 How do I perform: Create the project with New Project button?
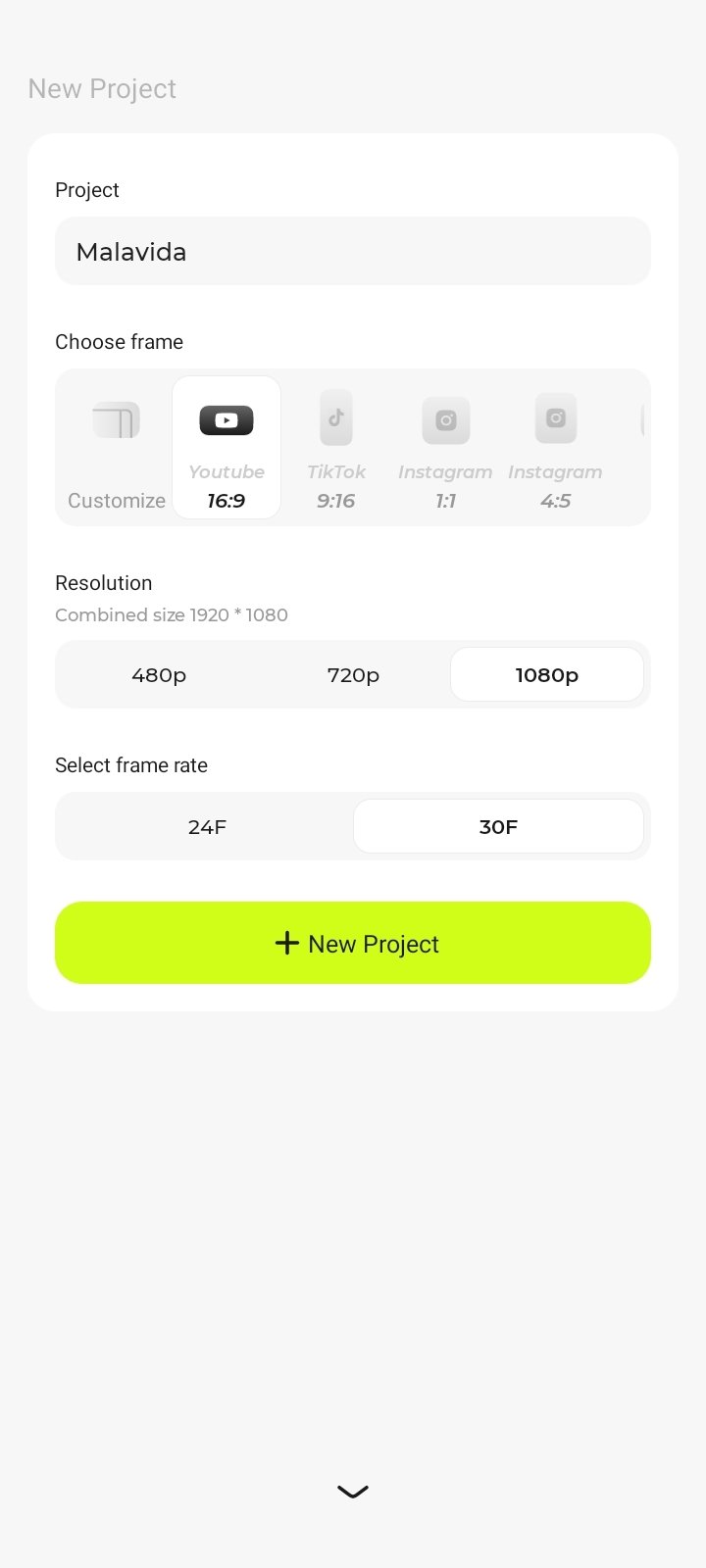pos(353,943)
